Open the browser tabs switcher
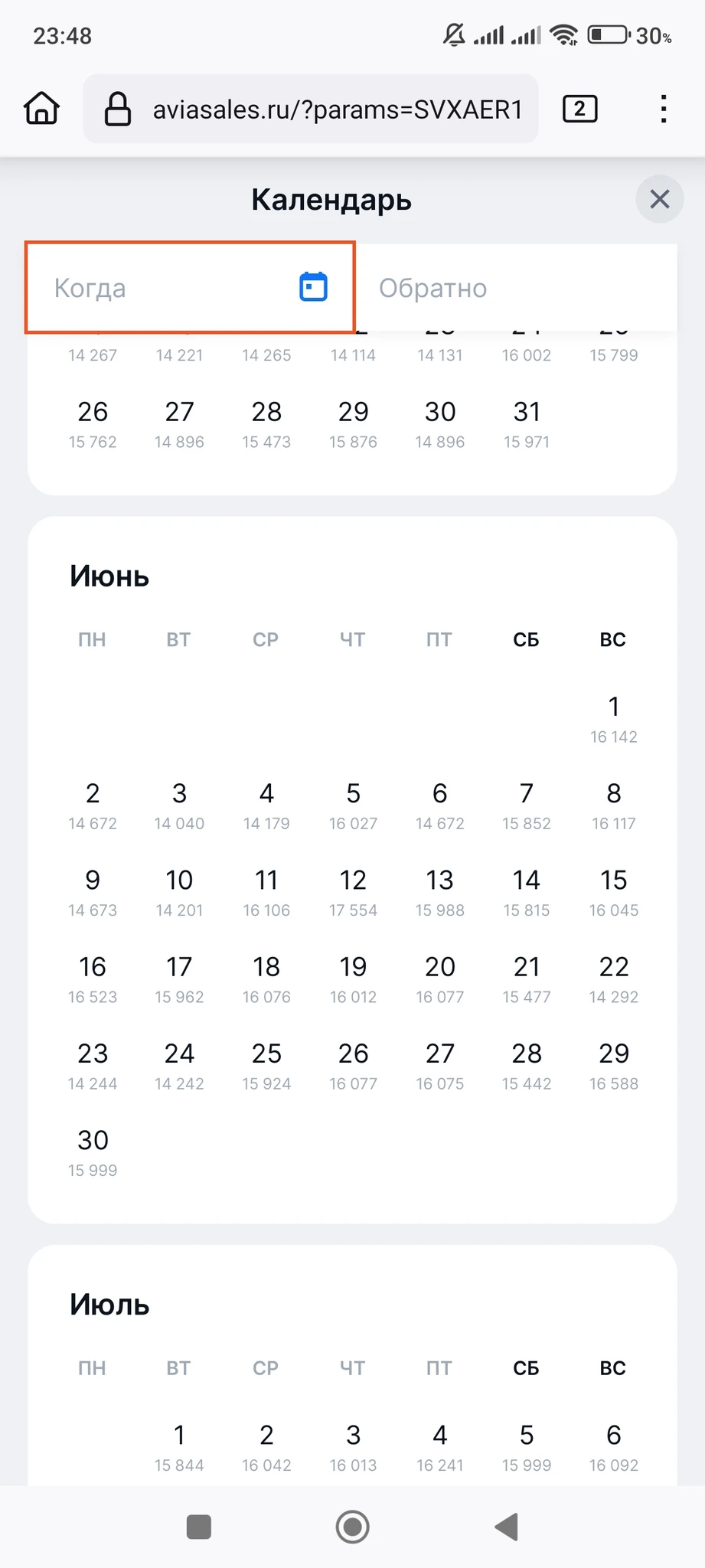 coord(579,109)
